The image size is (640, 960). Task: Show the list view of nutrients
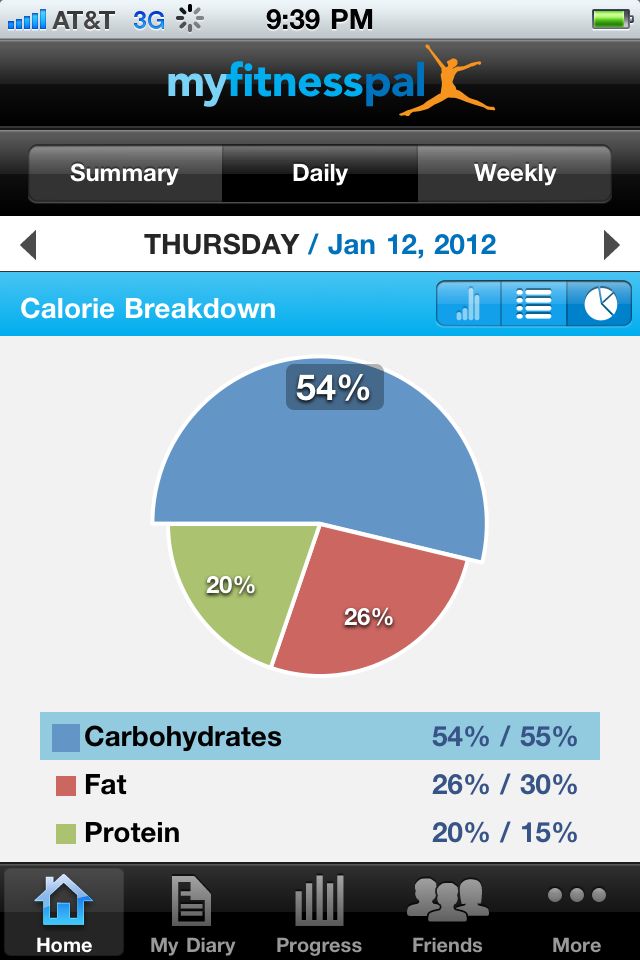[x=533, y=305]
